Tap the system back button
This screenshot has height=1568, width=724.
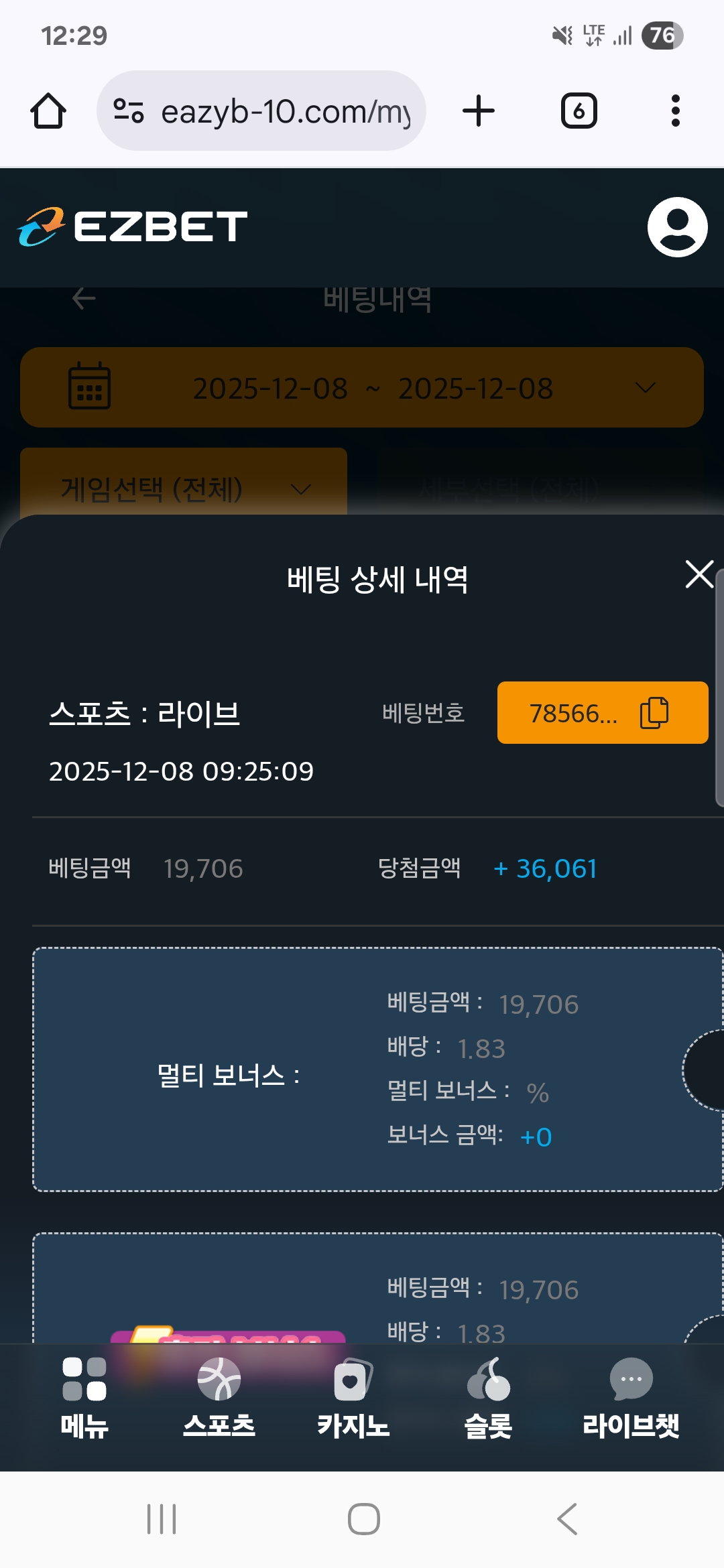(567, 1518)
